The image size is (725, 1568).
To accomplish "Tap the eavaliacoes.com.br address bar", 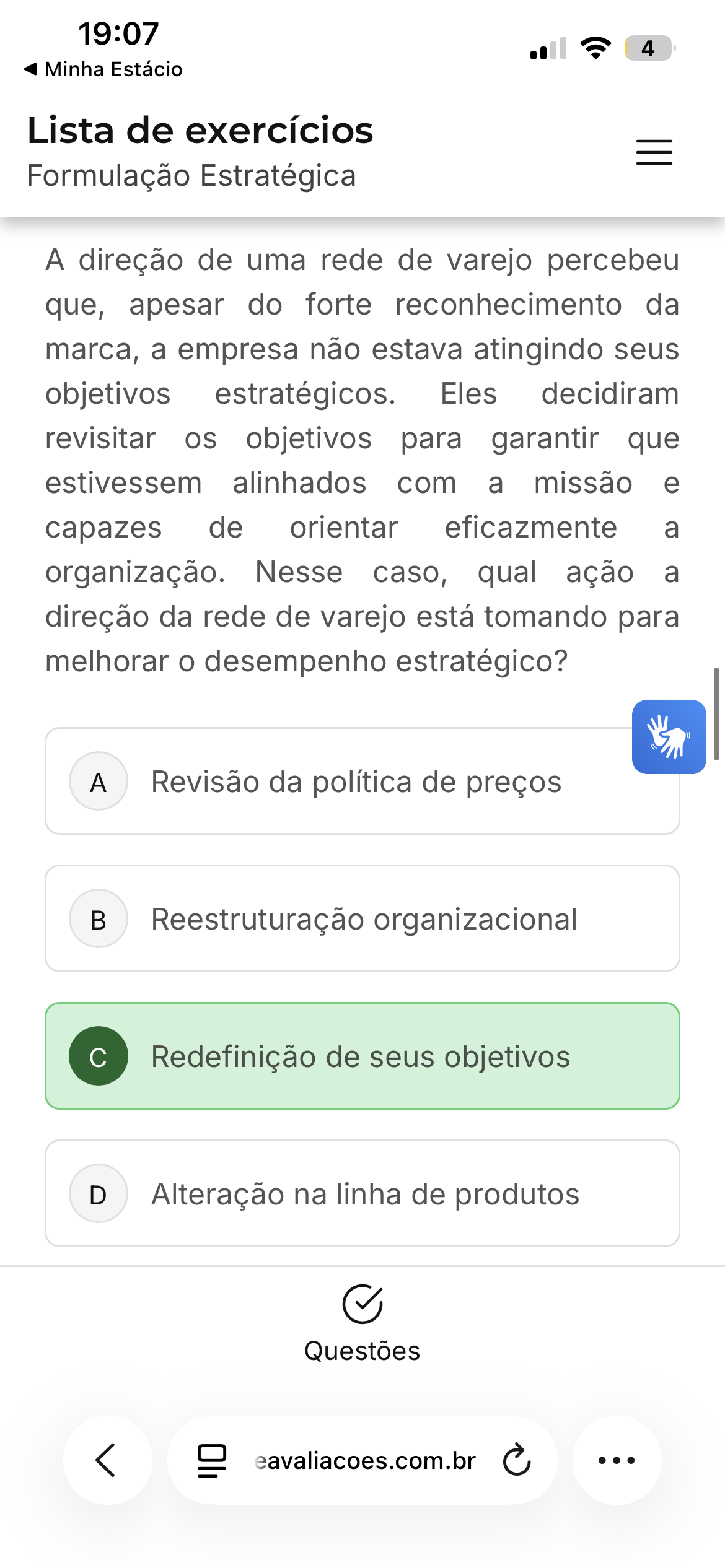I will click(x=364, y=1460).
